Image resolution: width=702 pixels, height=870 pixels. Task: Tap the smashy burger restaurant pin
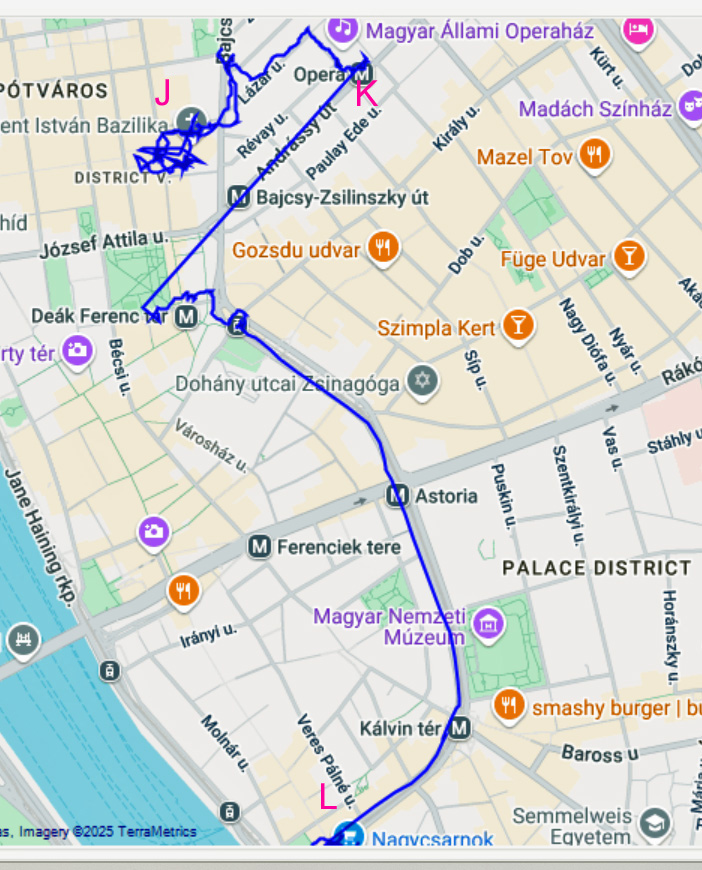click(509, 705)
